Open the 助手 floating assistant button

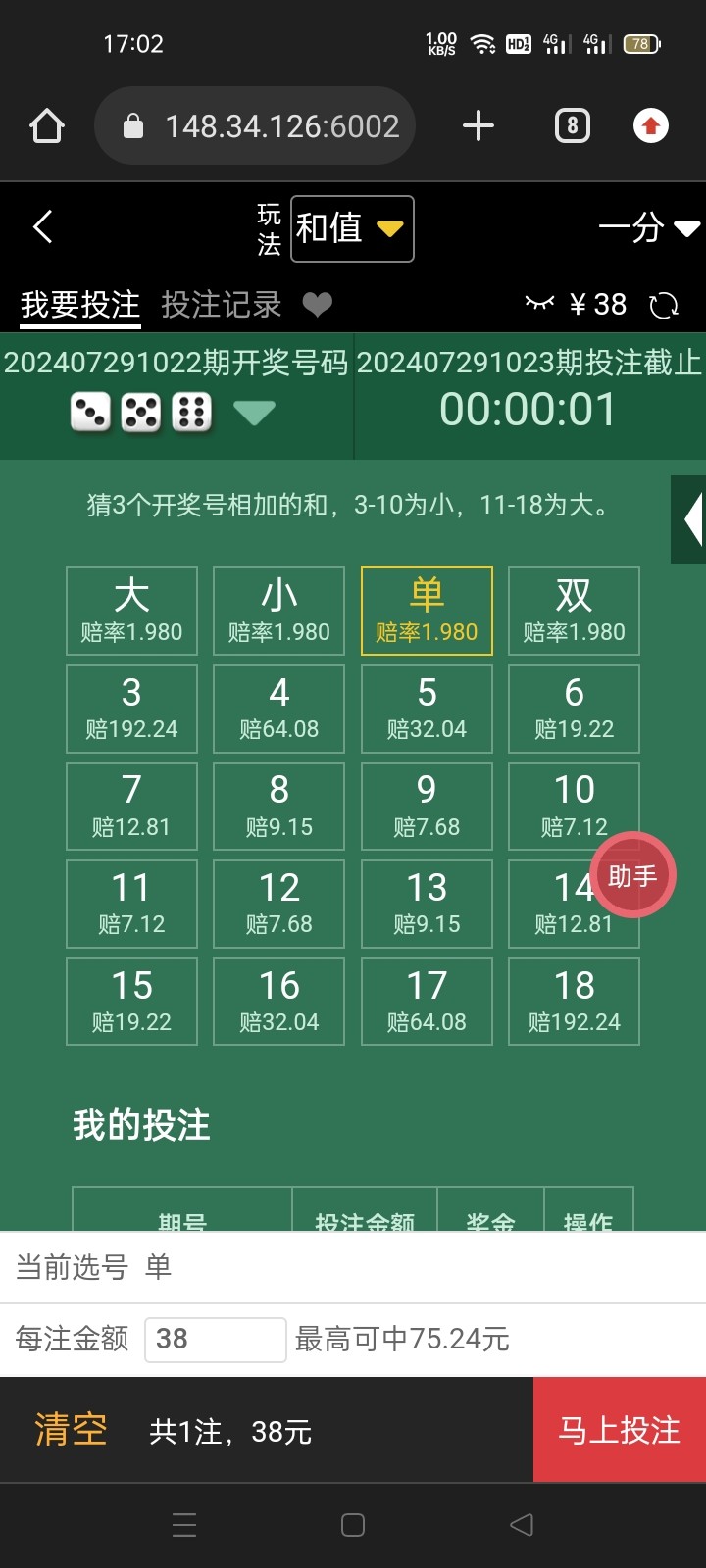click(632, 875)
